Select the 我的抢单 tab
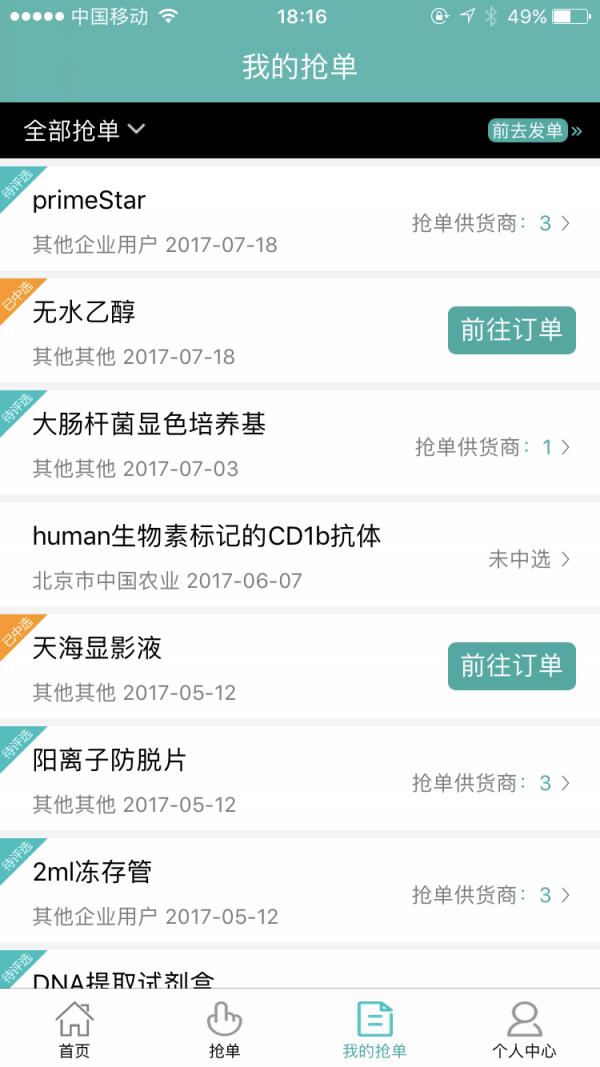 [x=375, y=1029]
